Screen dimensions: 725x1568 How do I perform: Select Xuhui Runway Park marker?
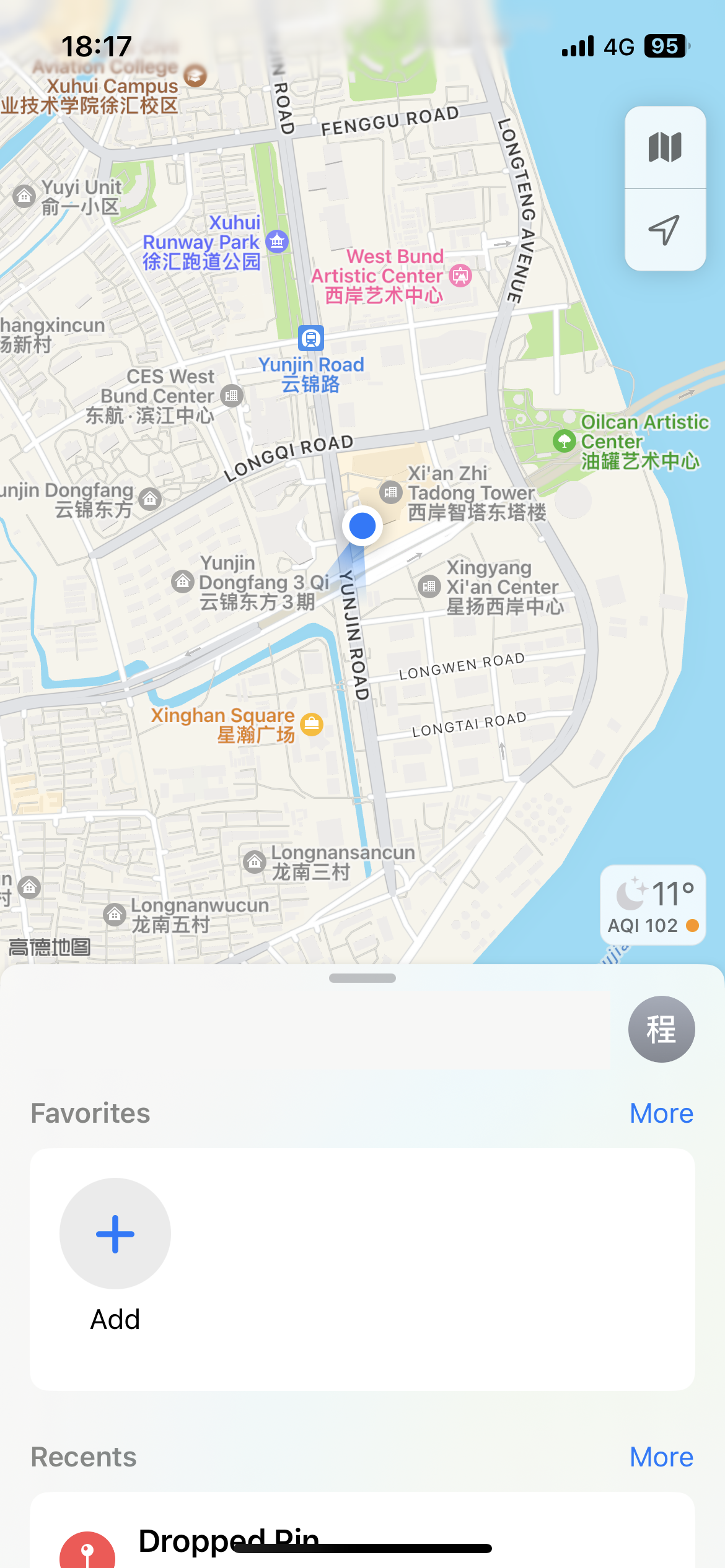[277, 241]
